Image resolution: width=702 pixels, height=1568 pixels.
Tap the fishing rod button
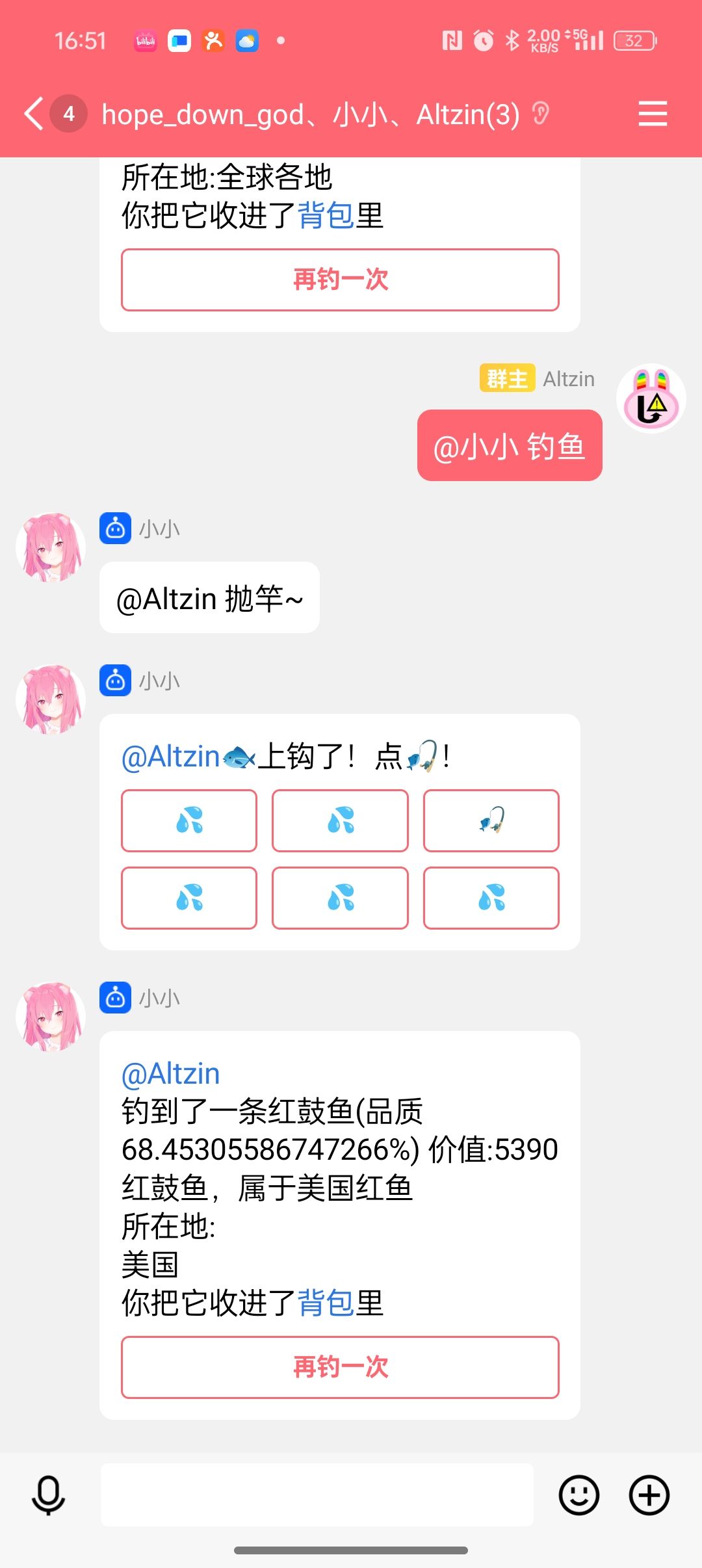(491, 820)
